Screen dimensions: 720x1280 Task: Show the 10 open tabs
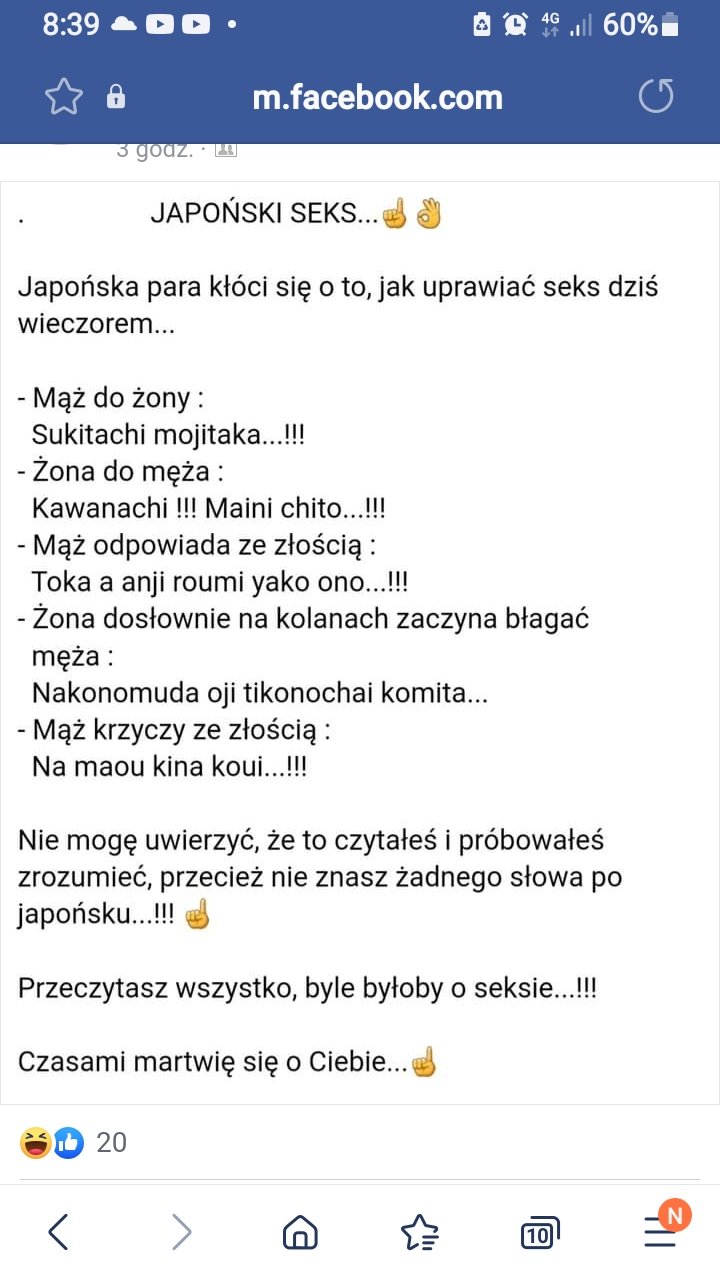click(539, 1234)
